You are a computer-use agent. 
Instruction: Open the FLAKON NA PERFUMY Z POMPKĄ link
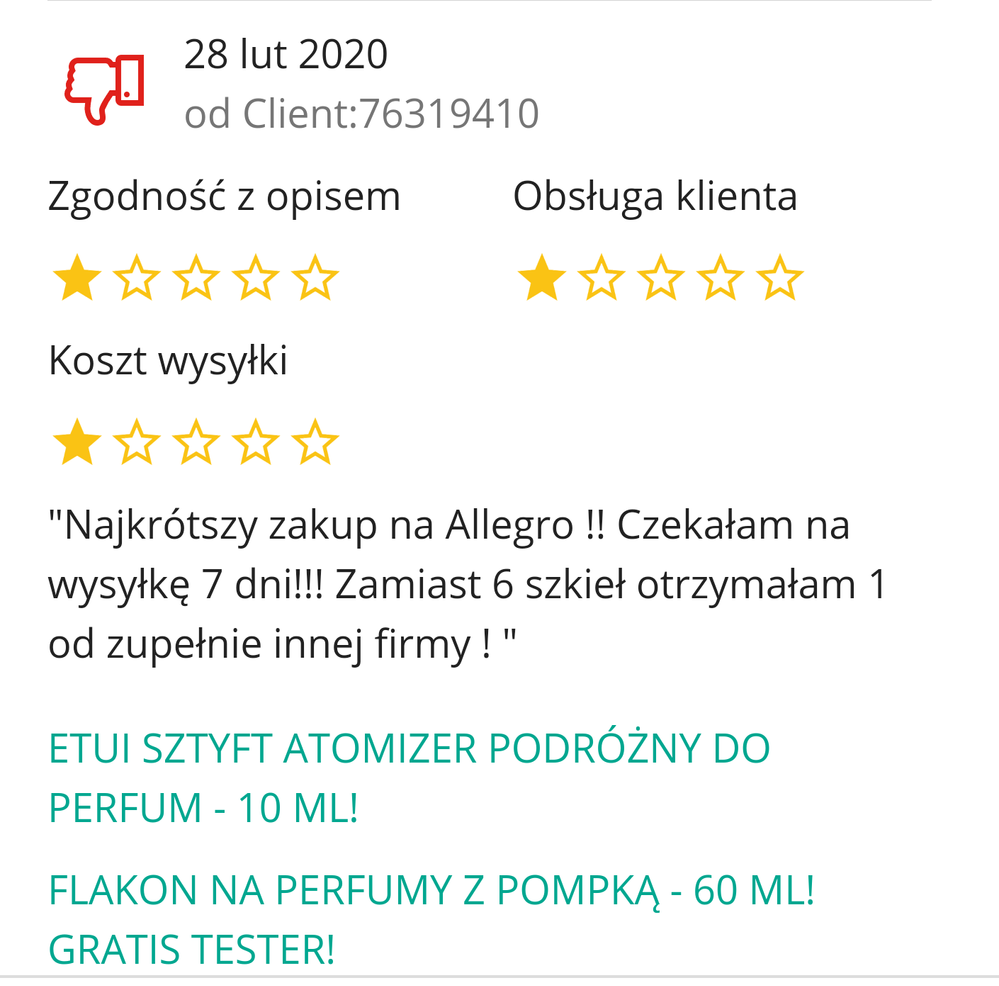click(431, 890)
